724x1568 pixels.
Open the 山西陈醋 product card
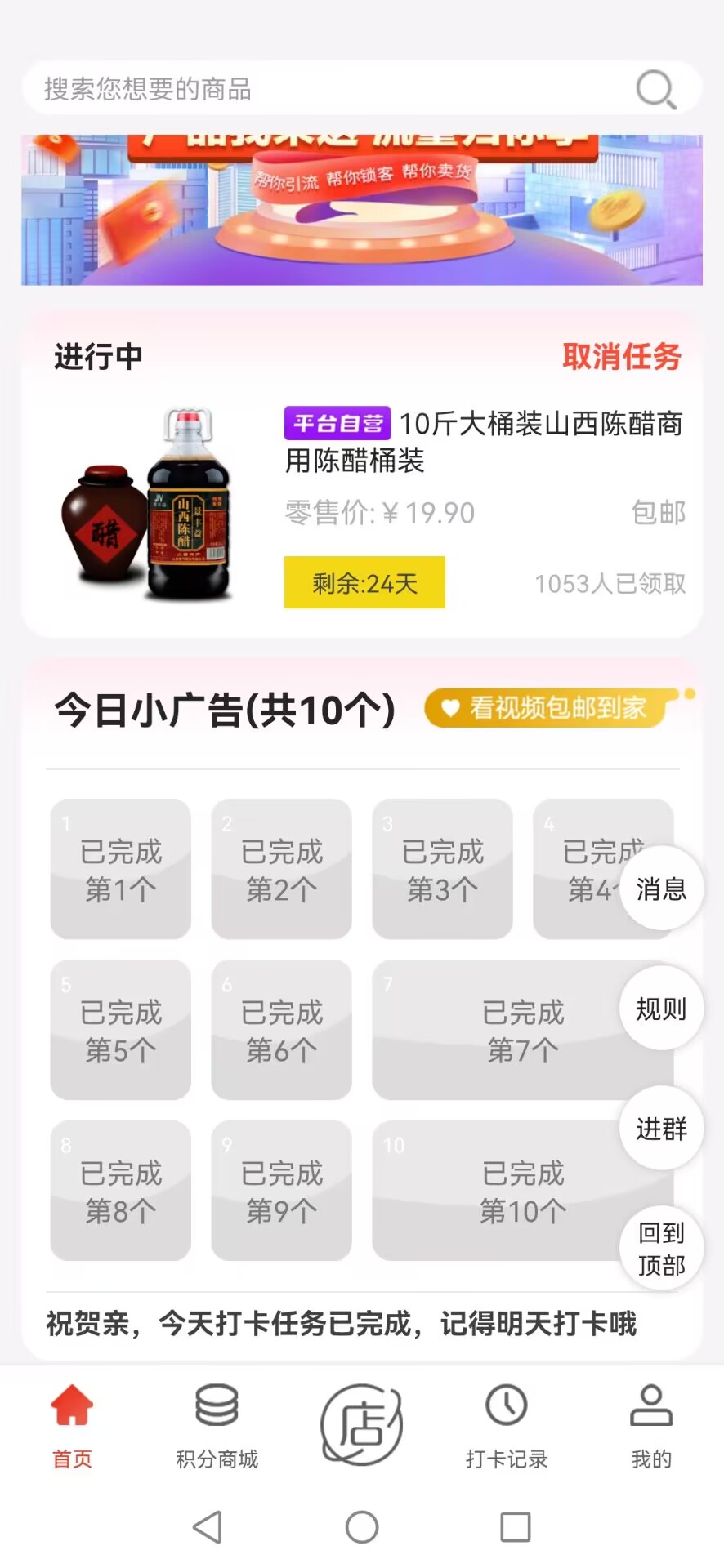(x=361, y=506)
